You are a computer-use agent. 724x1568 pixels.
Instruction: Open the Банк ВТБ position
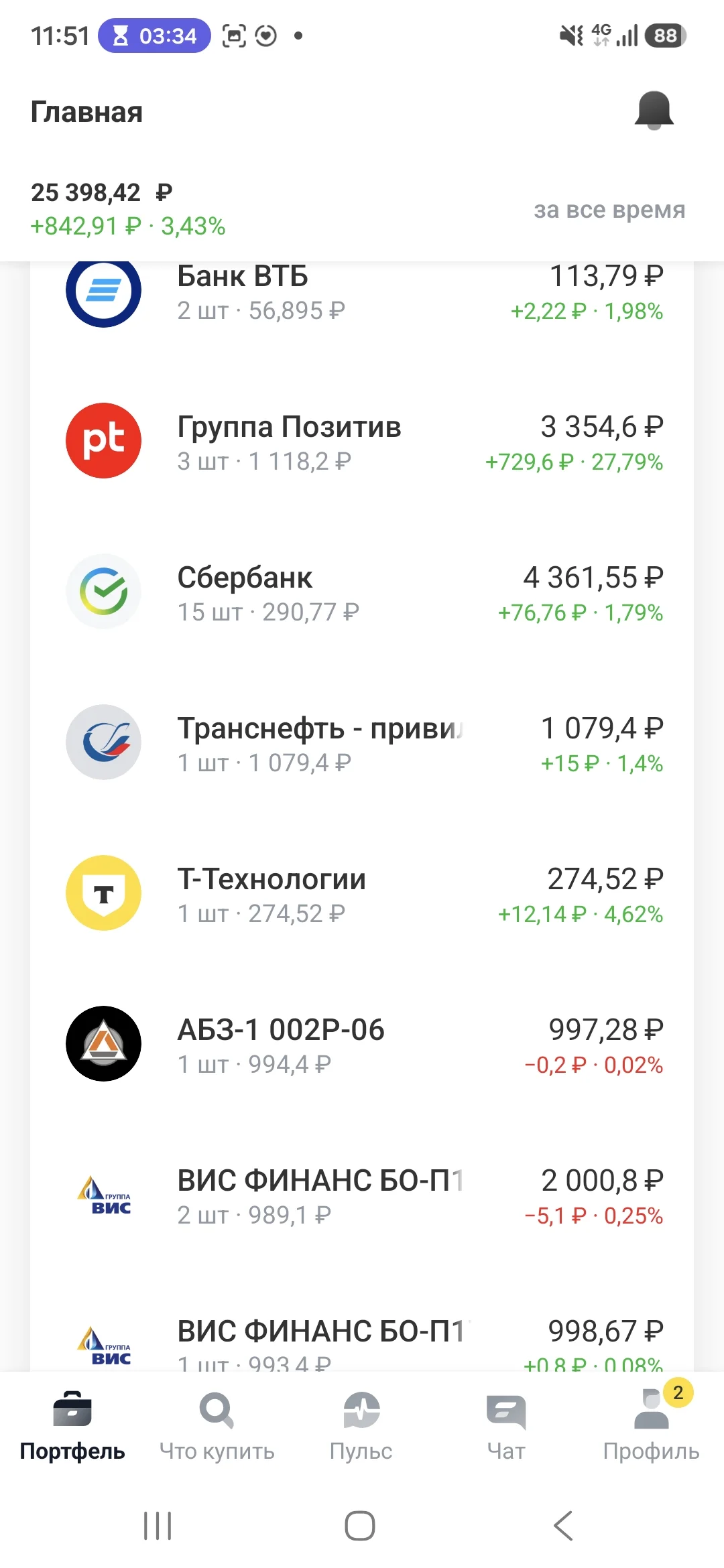click(x=362, y=293)
